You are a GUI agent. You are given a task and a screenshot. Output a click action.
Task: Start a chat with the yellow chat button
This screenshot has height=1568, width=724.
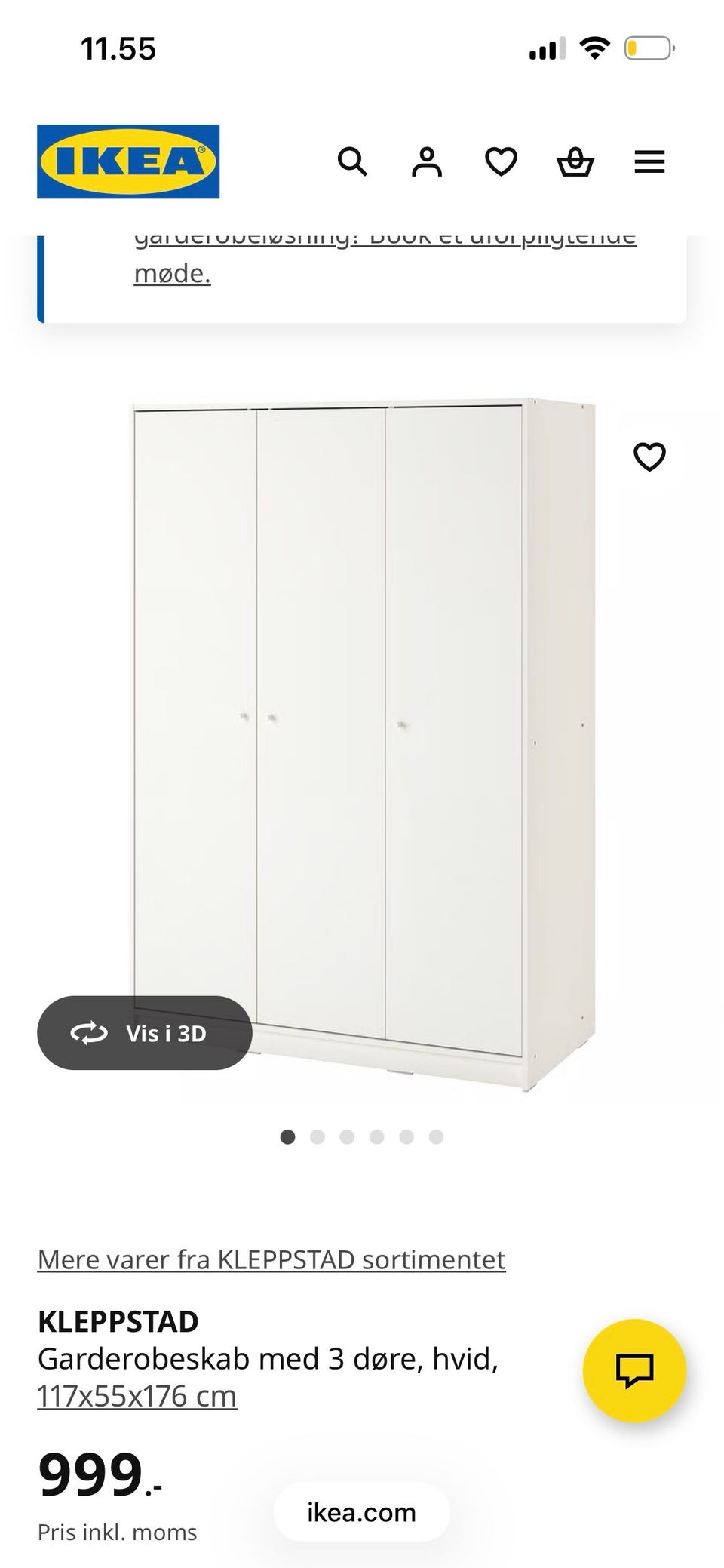(x=634, y=1370)
